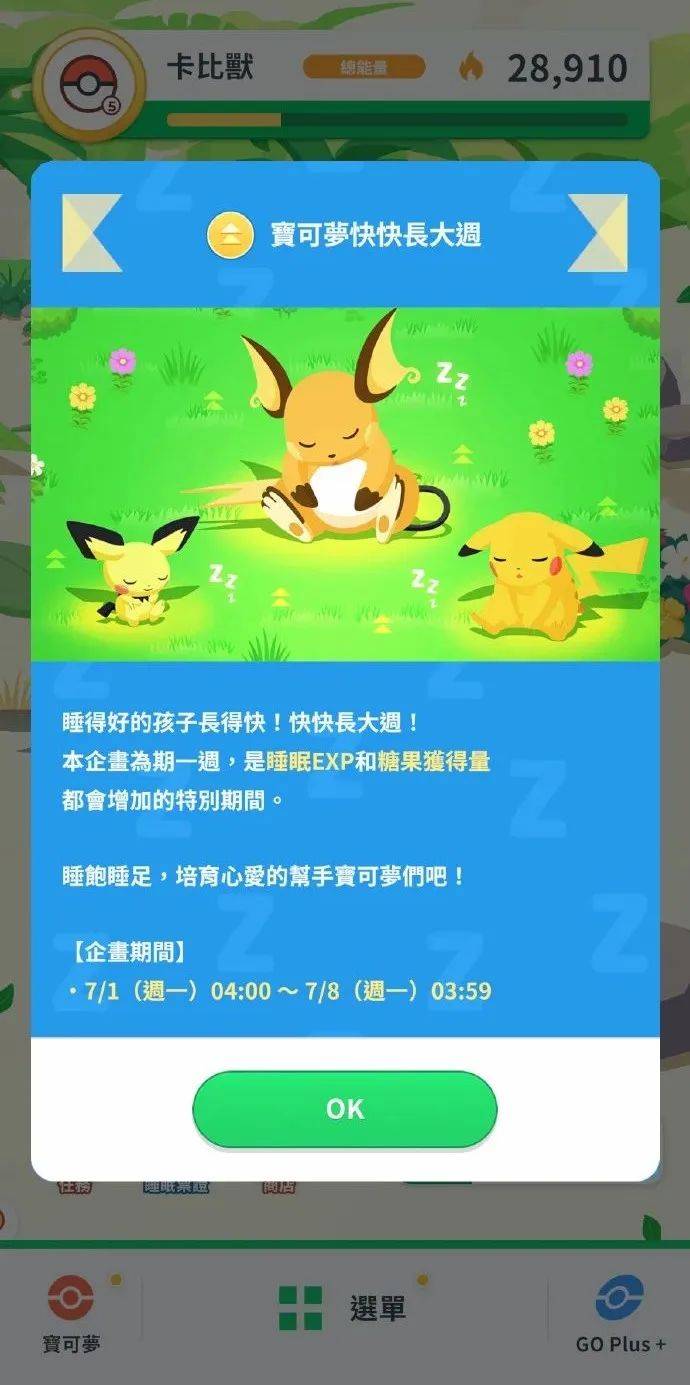Open the 選單 menu
The image size is (690, 1385).
343,1308
